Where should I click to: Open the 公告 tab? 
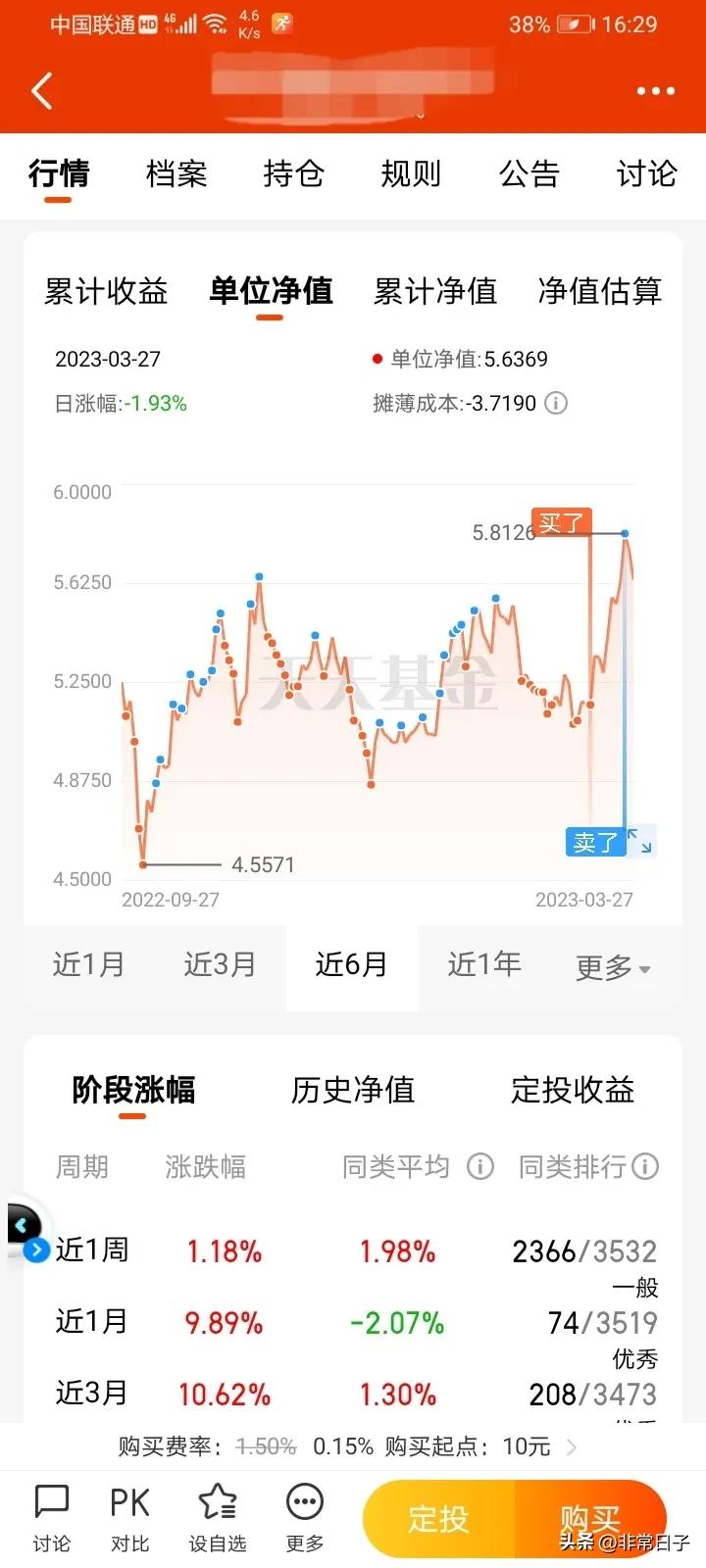click(529, 174)
